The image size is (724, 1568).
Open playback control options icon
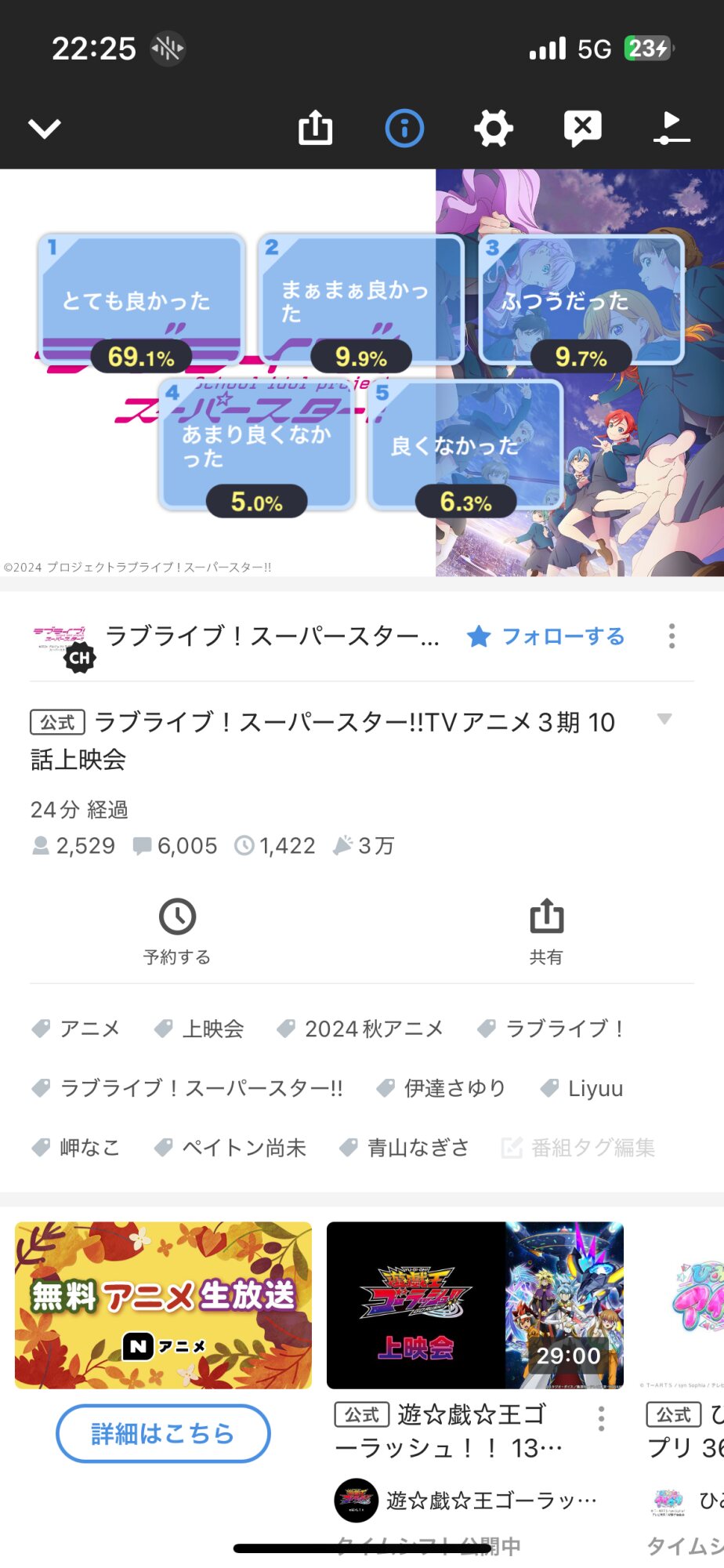point(672,129)
